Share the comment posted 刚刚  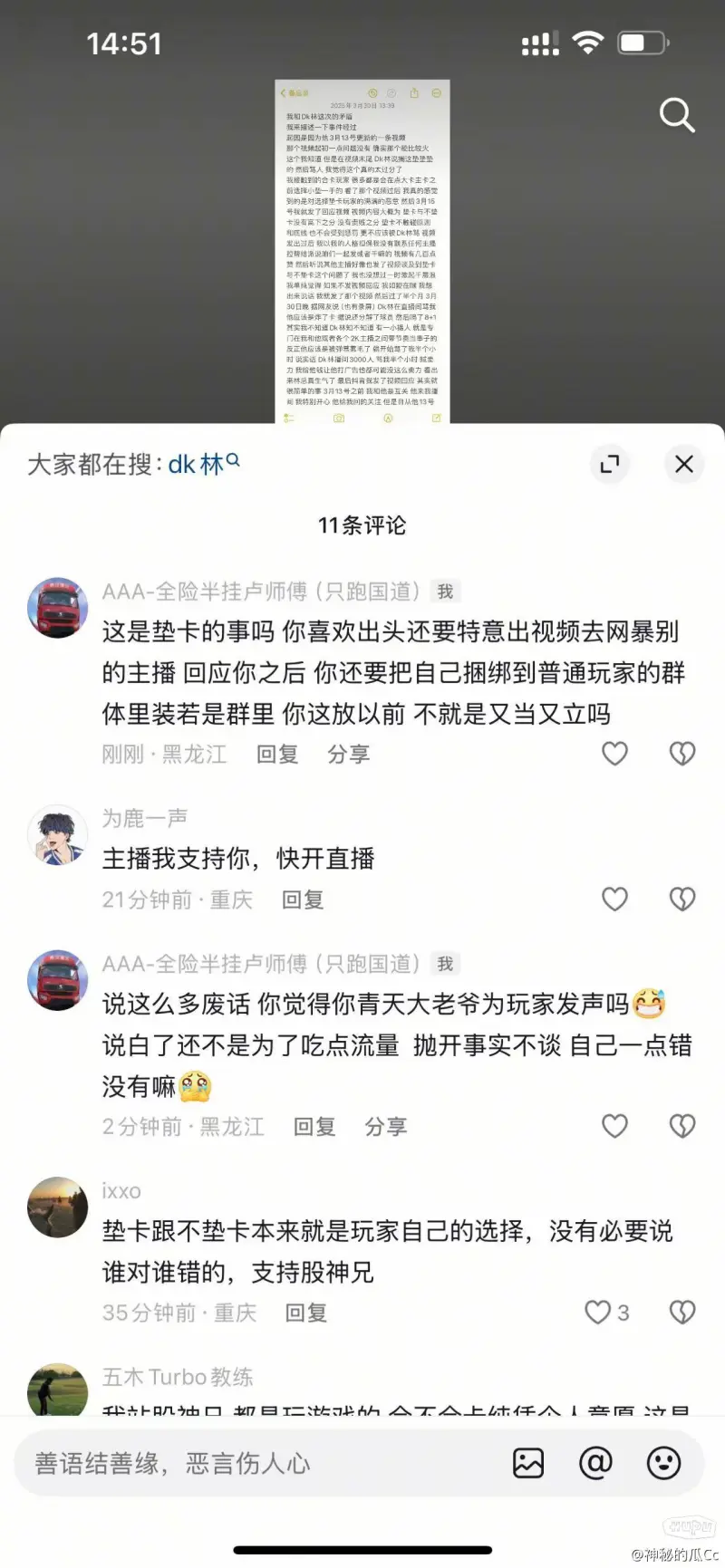pos(348,755)
